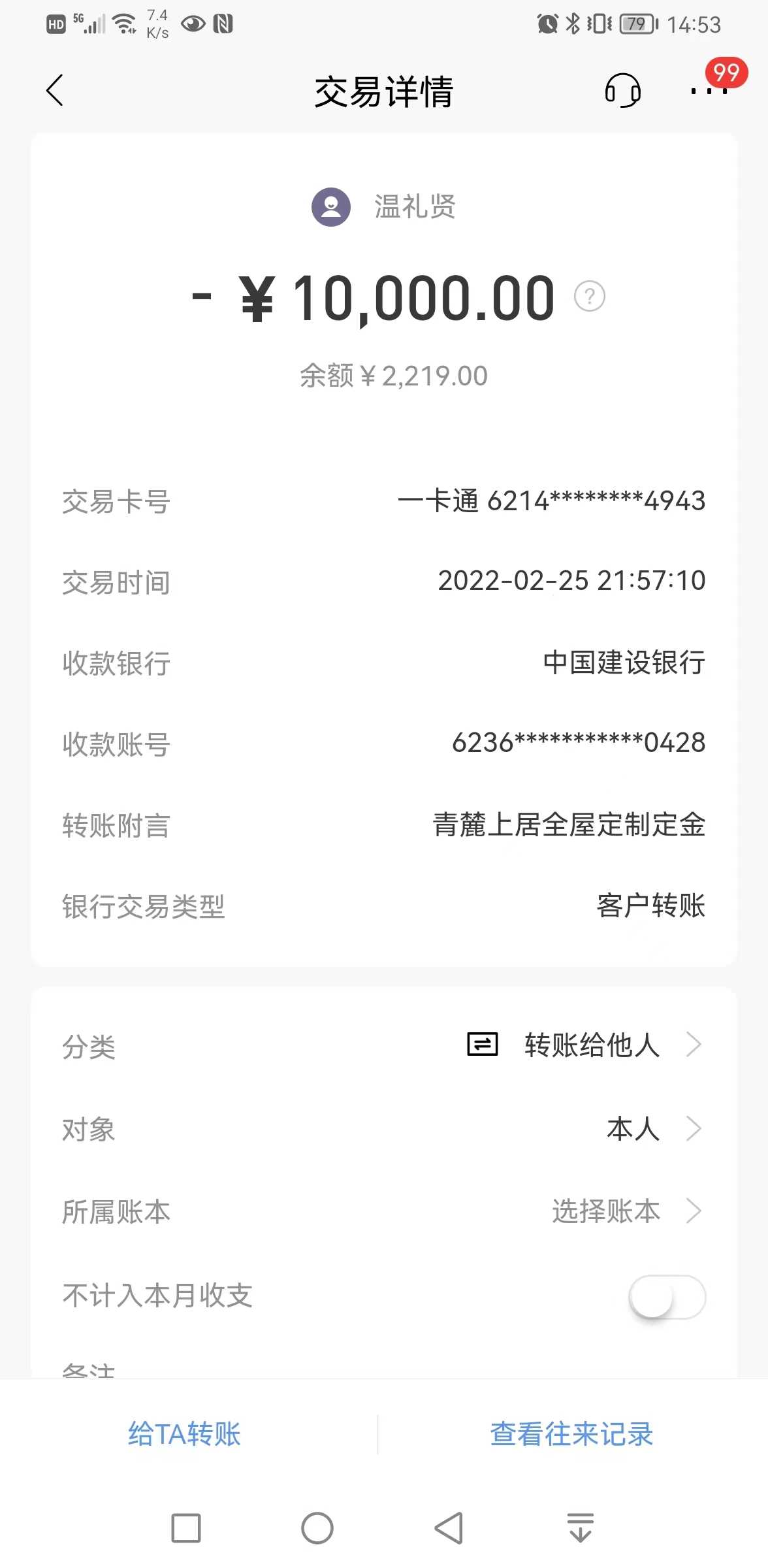Open 查看往来记录

point(571,1434)
